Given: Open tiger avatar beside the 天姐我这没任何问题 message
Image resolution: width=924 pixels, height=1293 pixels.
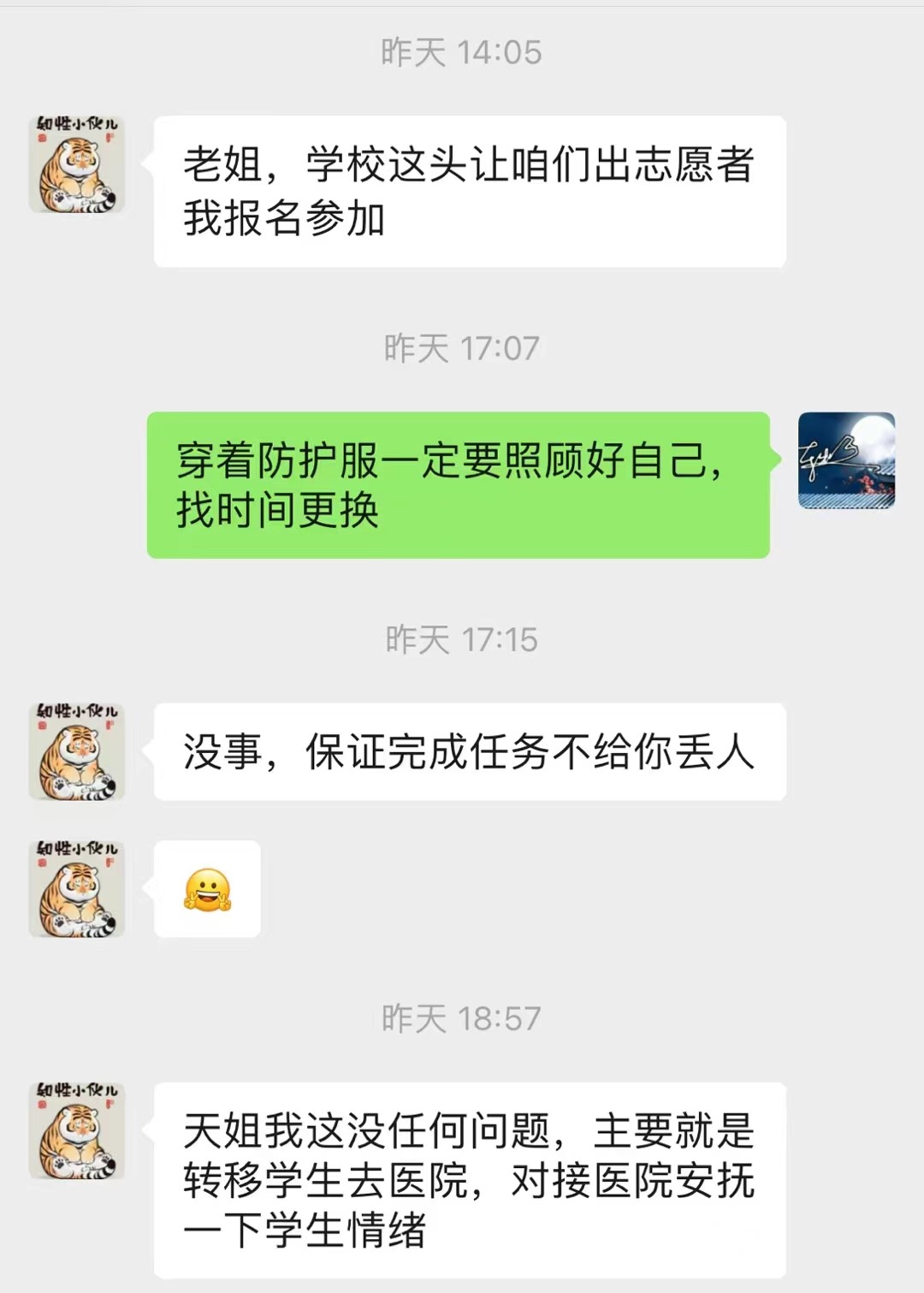Looking at the screenshot, I should [77, 1130].
